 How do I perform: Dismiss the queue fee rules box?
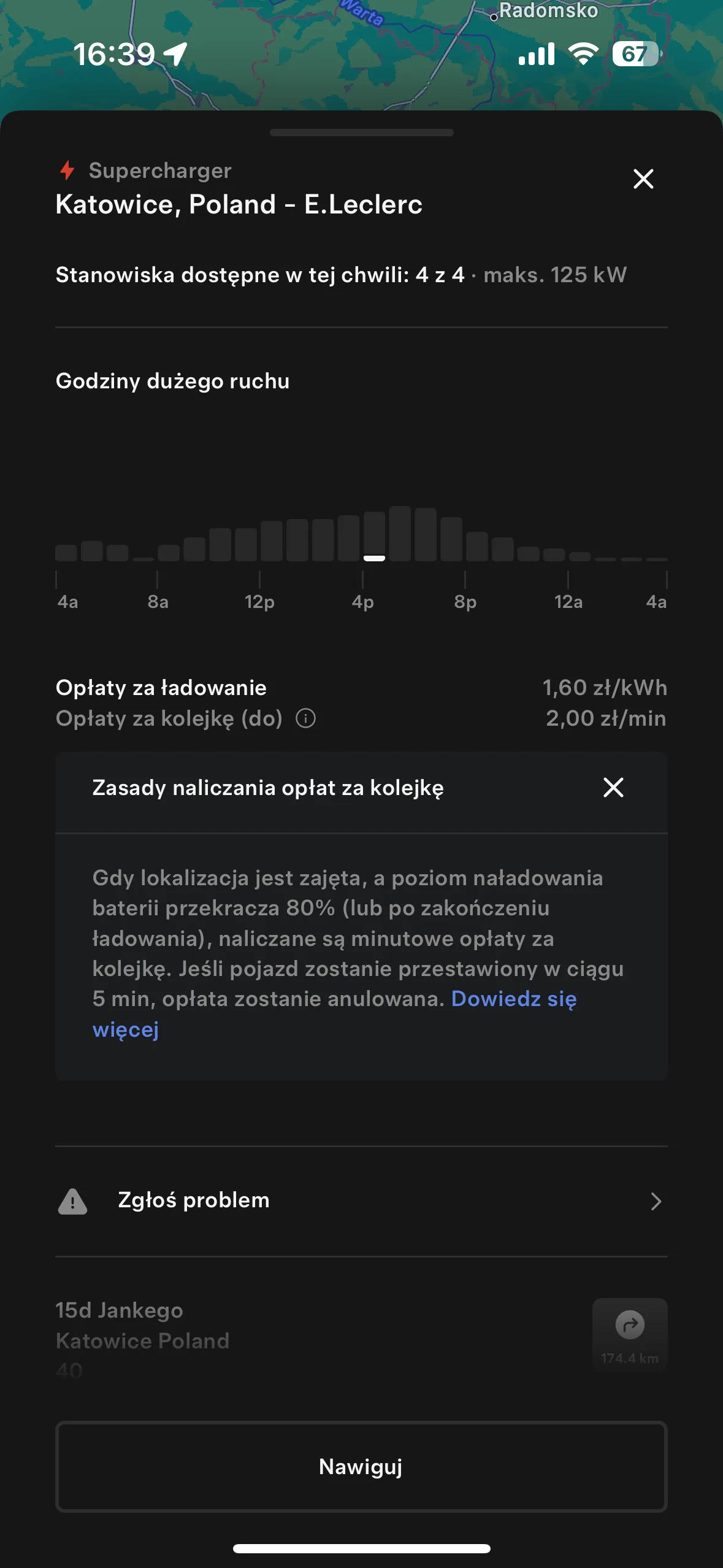[x=613, y=787]
